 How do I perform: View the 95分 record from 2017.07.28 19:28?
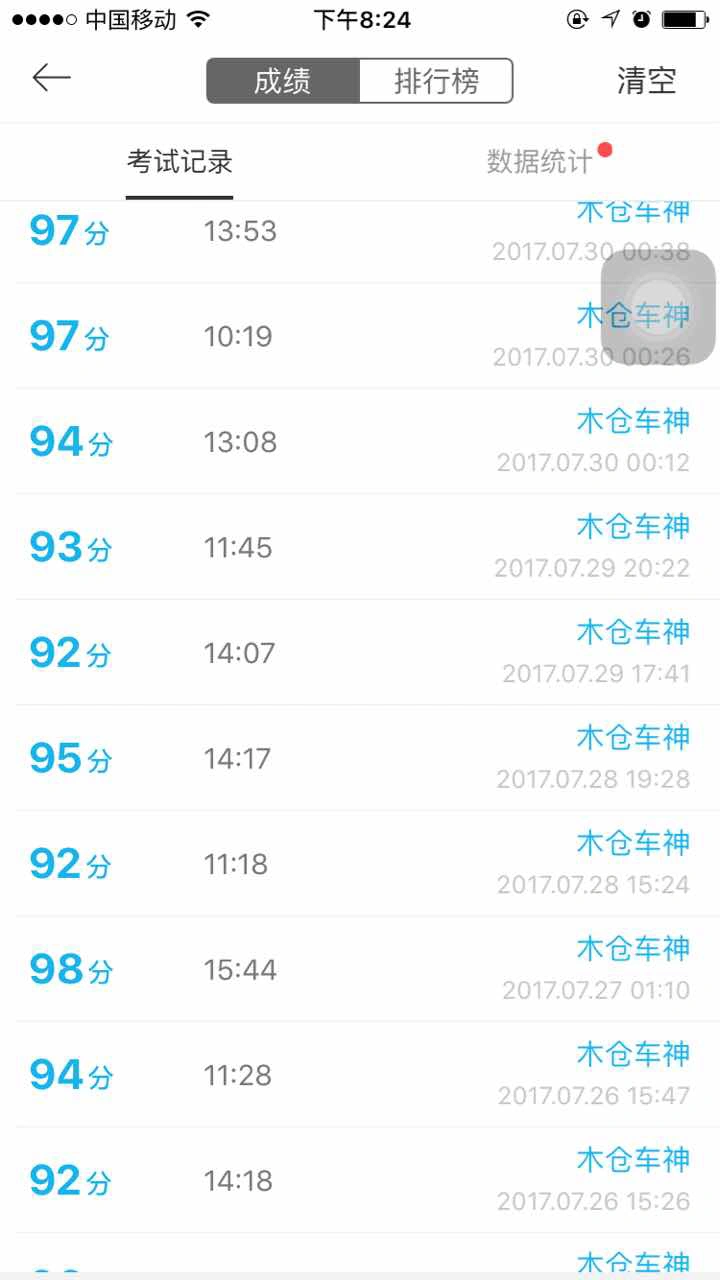click(360, 758)
